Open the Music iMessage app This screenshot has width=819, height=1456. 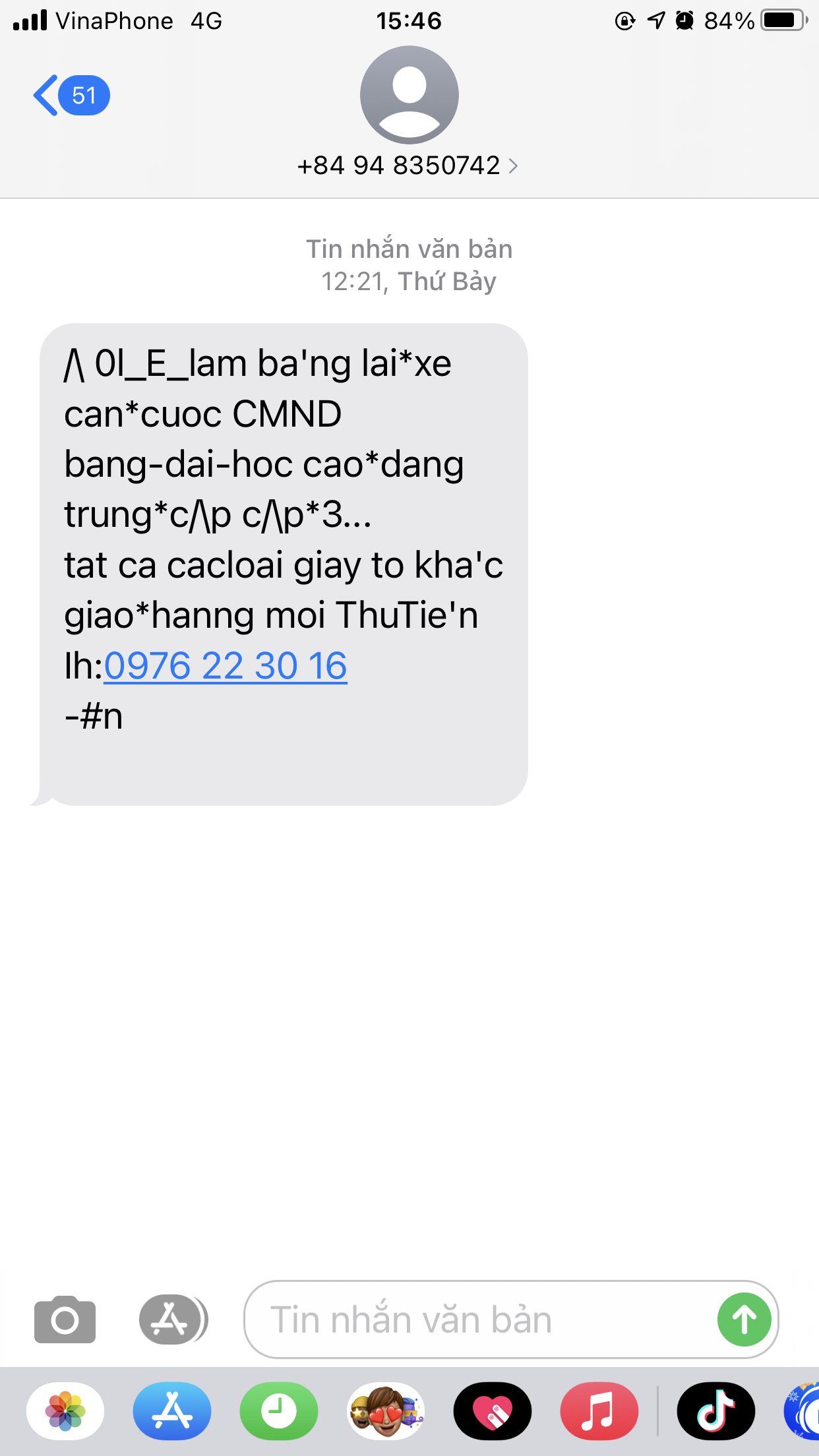(x=599, y=1411)
